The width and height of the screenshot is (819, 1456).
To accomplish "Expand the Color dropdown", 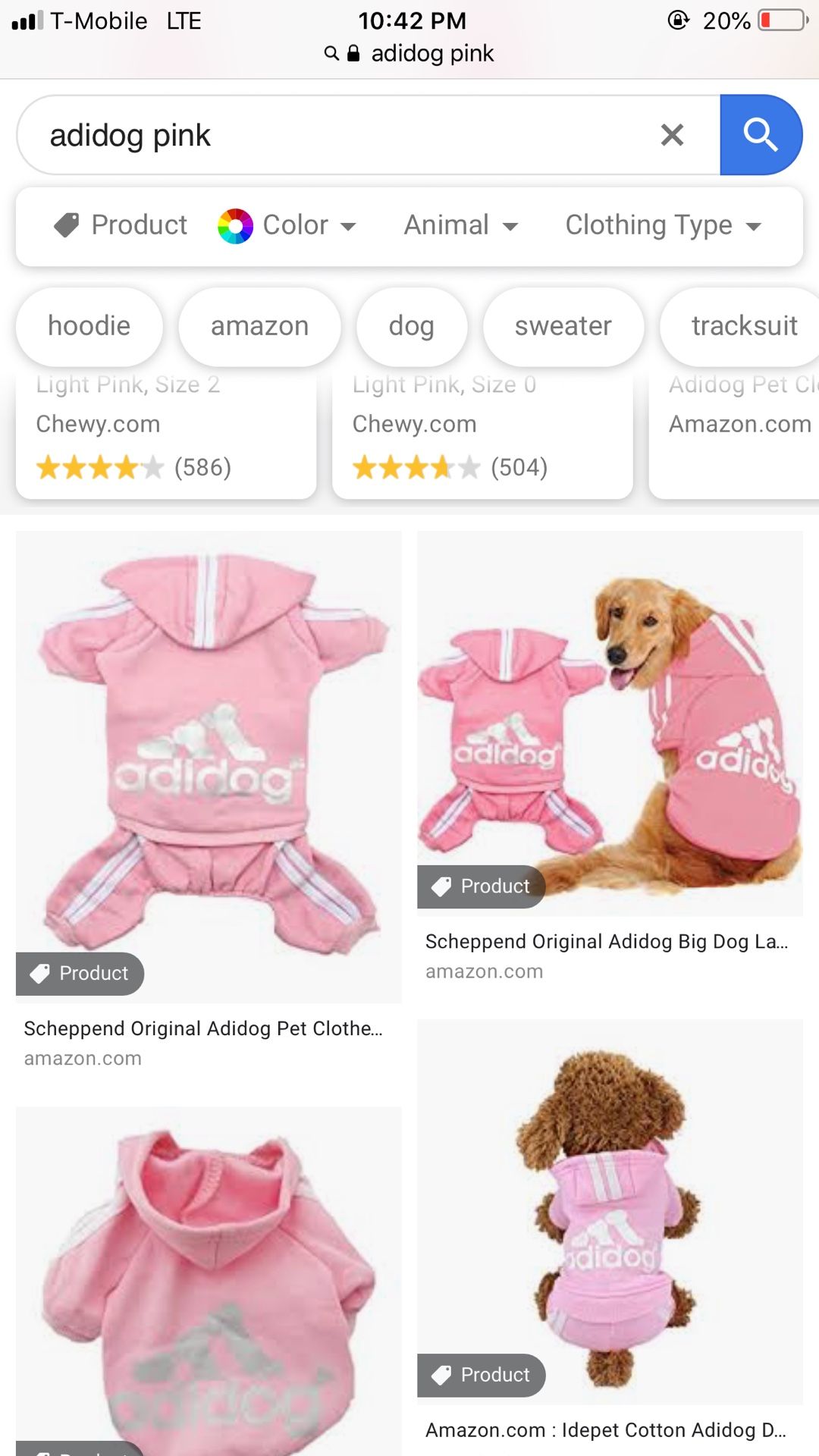I will [x=287, y=225].
